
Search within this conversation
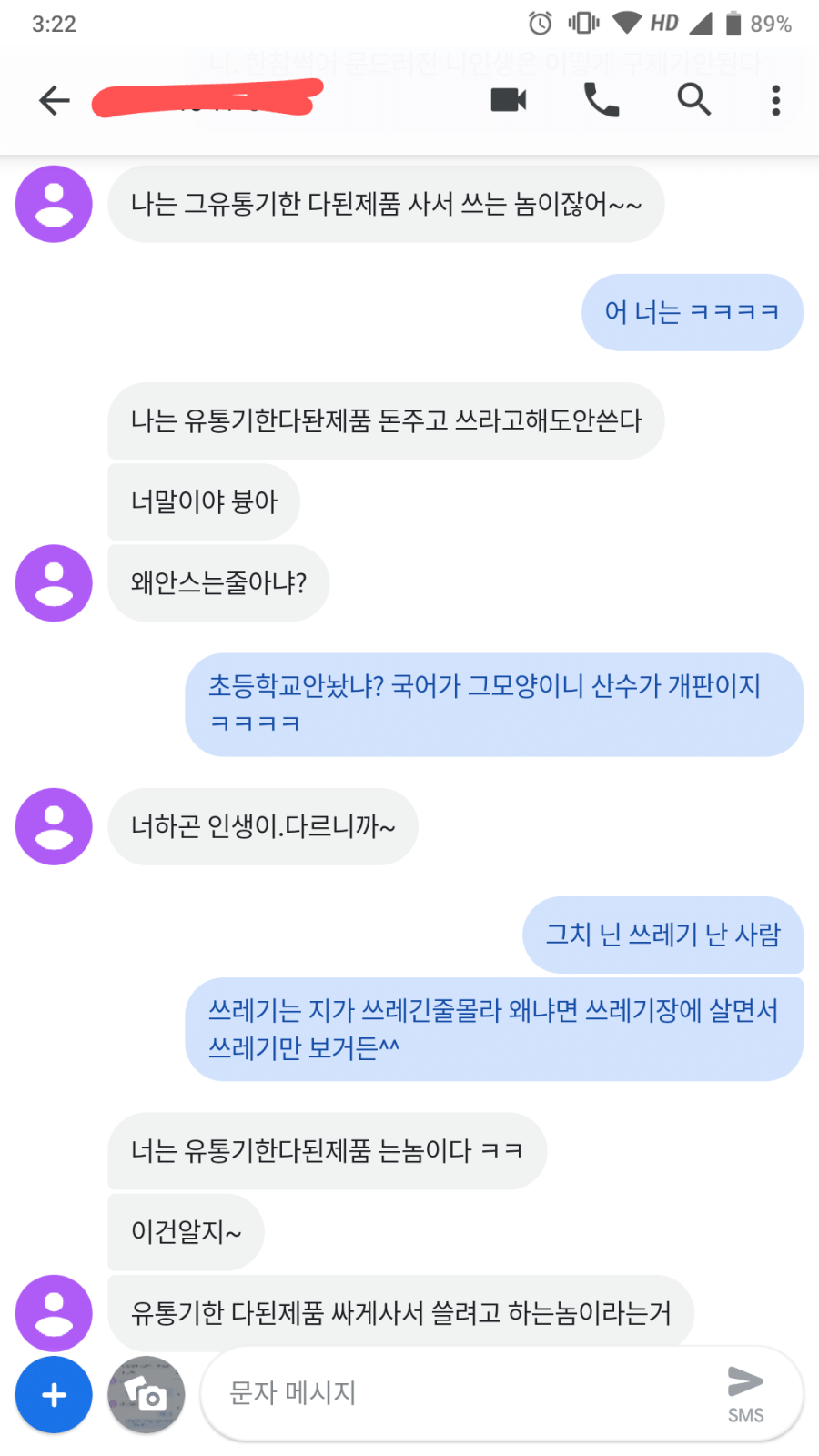tap(693, 100)
